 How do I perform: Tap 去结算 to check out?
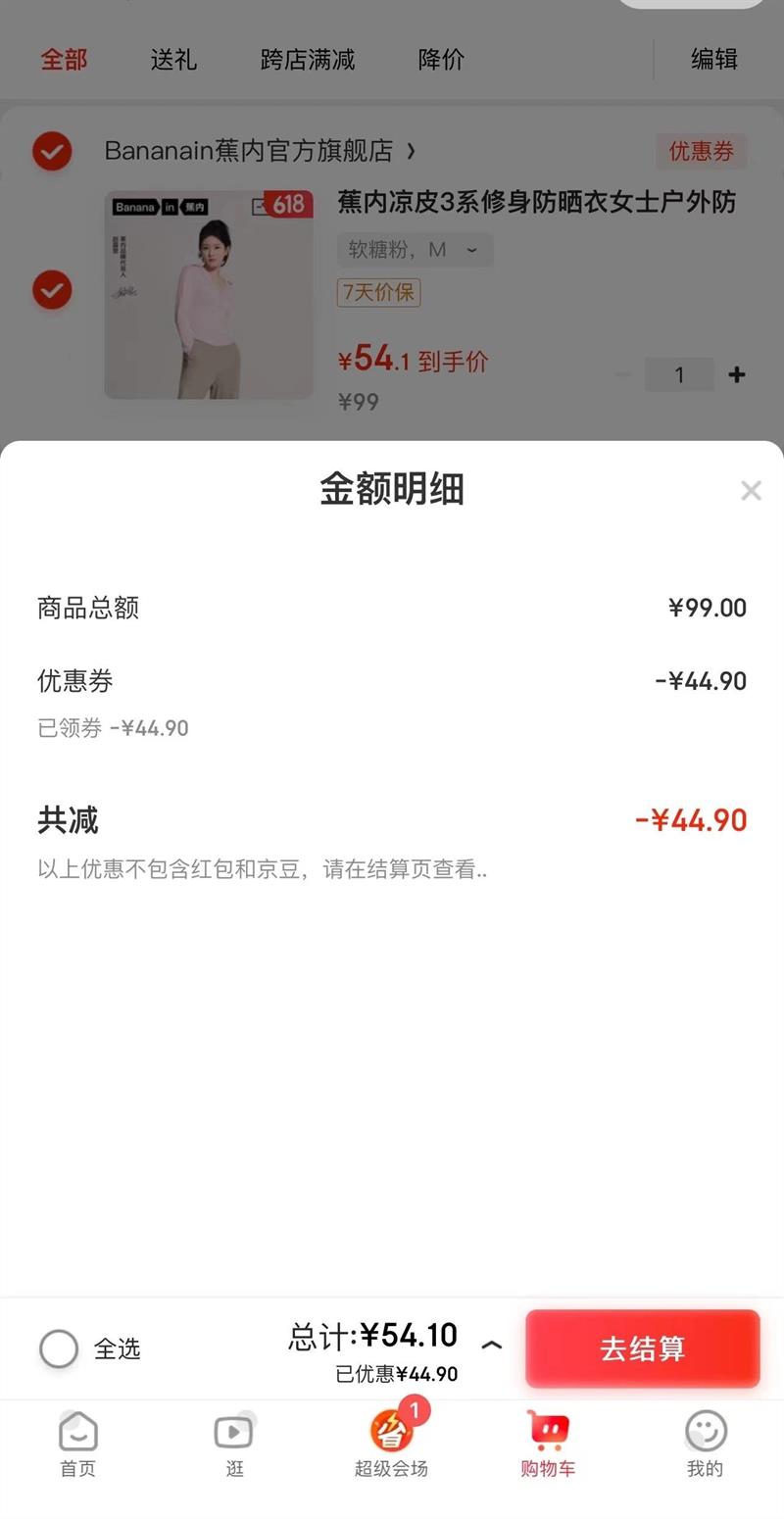point(642,1348)
